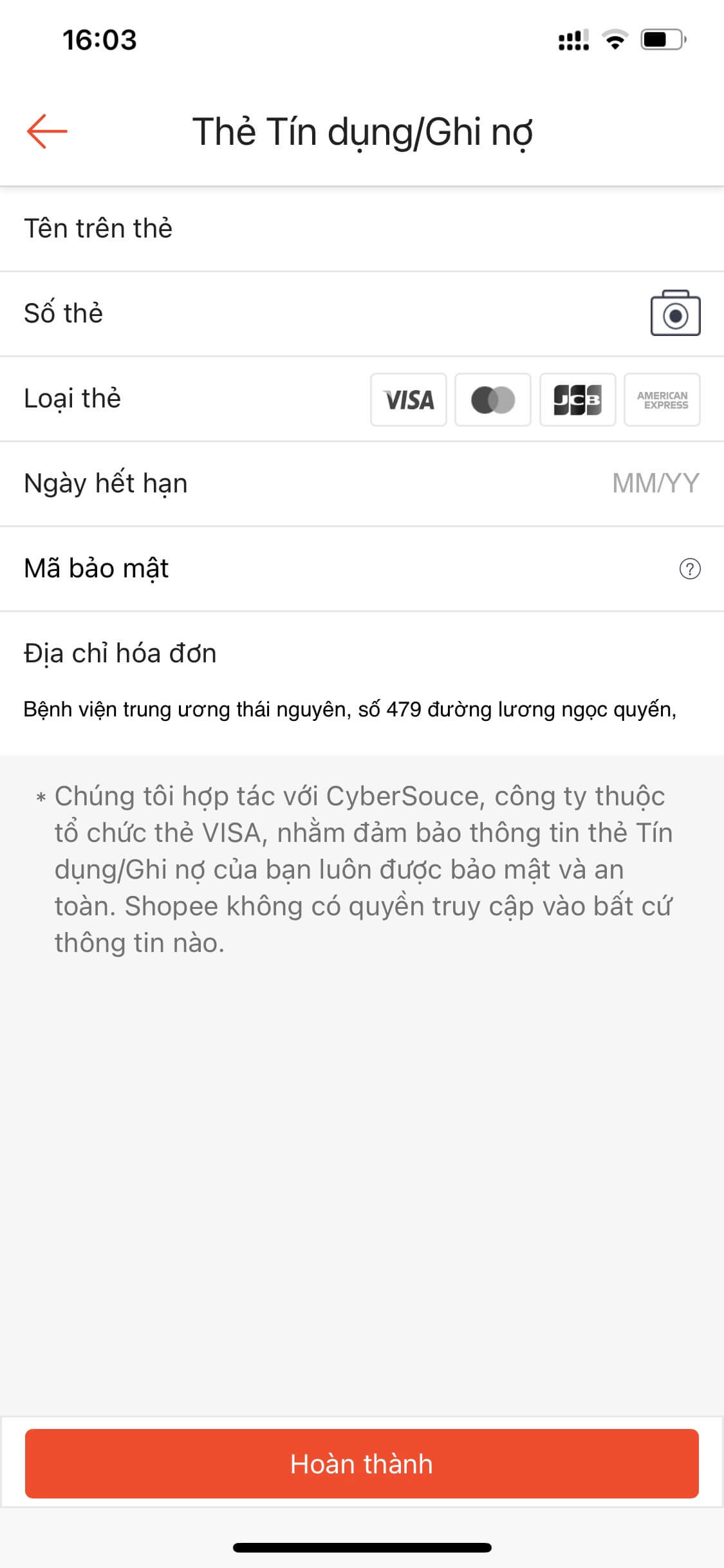
Task: Enter the Ngày hết hạn MM/YY field
Action: point(654,483)
